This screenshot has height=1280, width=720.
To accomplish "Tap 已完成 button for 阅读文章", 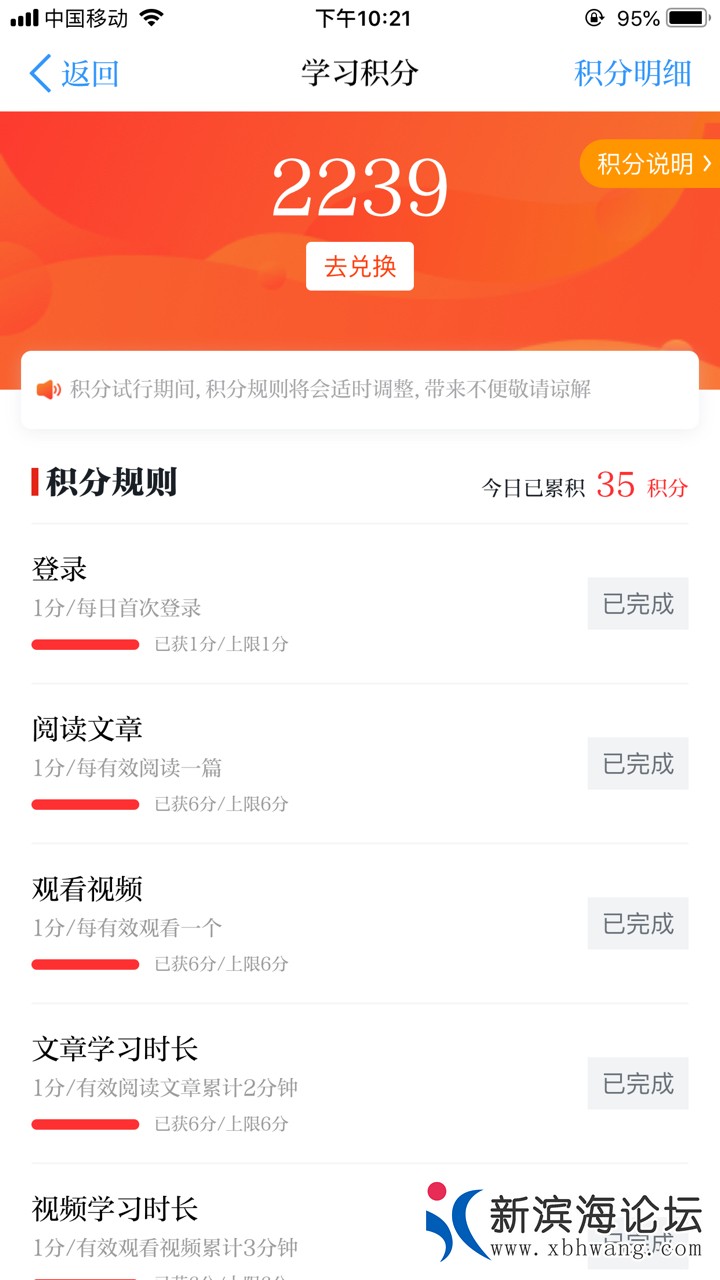I will pos(638,764).
